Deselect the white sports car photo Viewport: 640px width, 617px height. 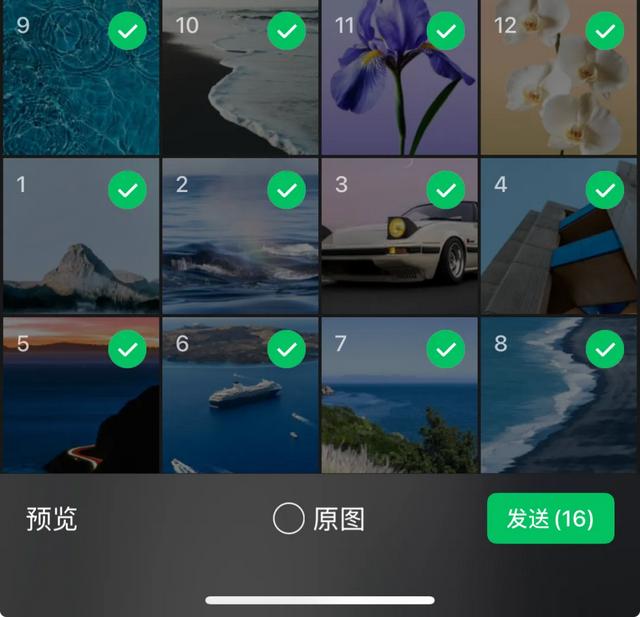point(446,190)
